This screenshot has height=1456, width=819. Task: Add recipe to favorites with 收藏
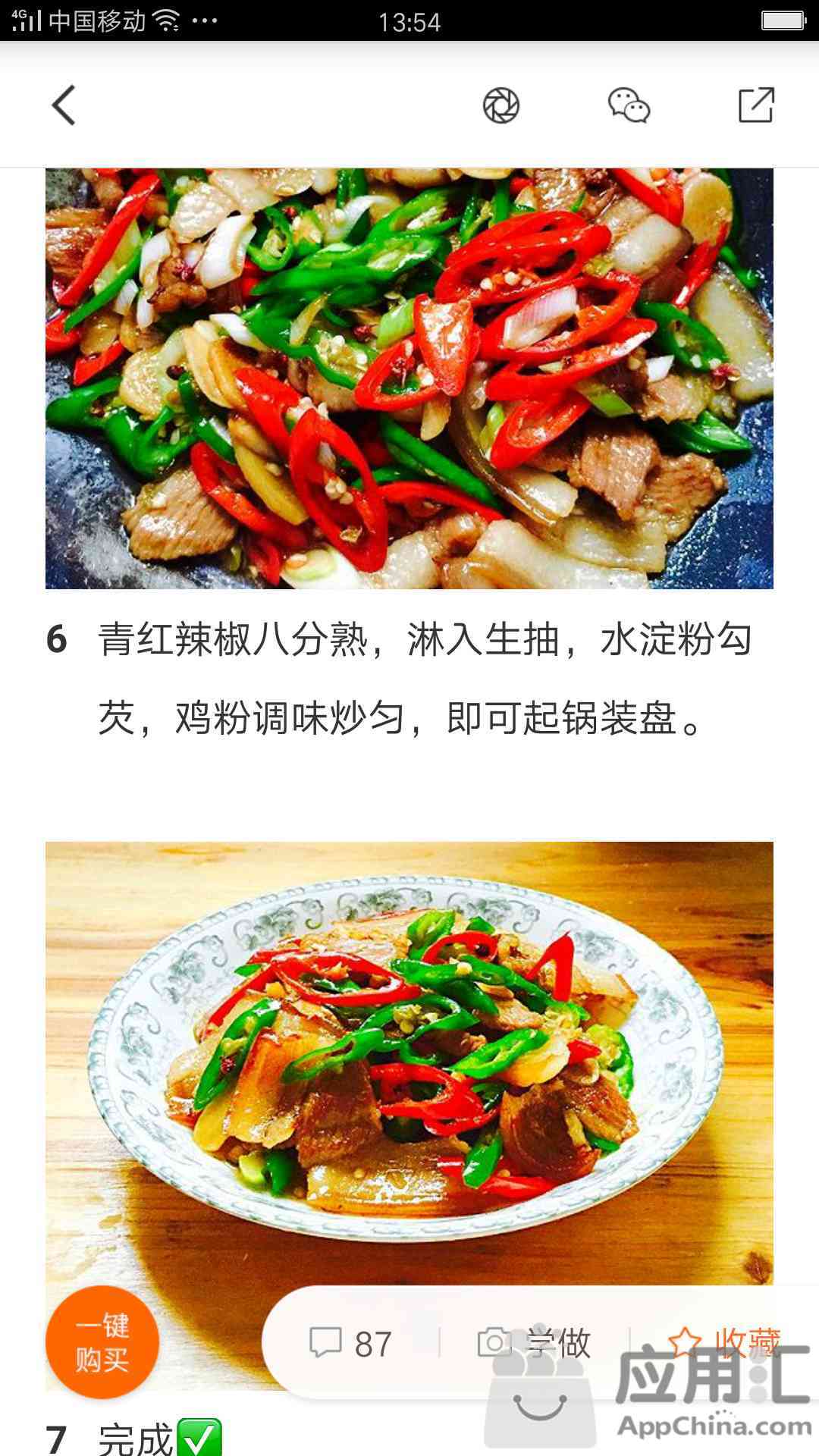724,1342
